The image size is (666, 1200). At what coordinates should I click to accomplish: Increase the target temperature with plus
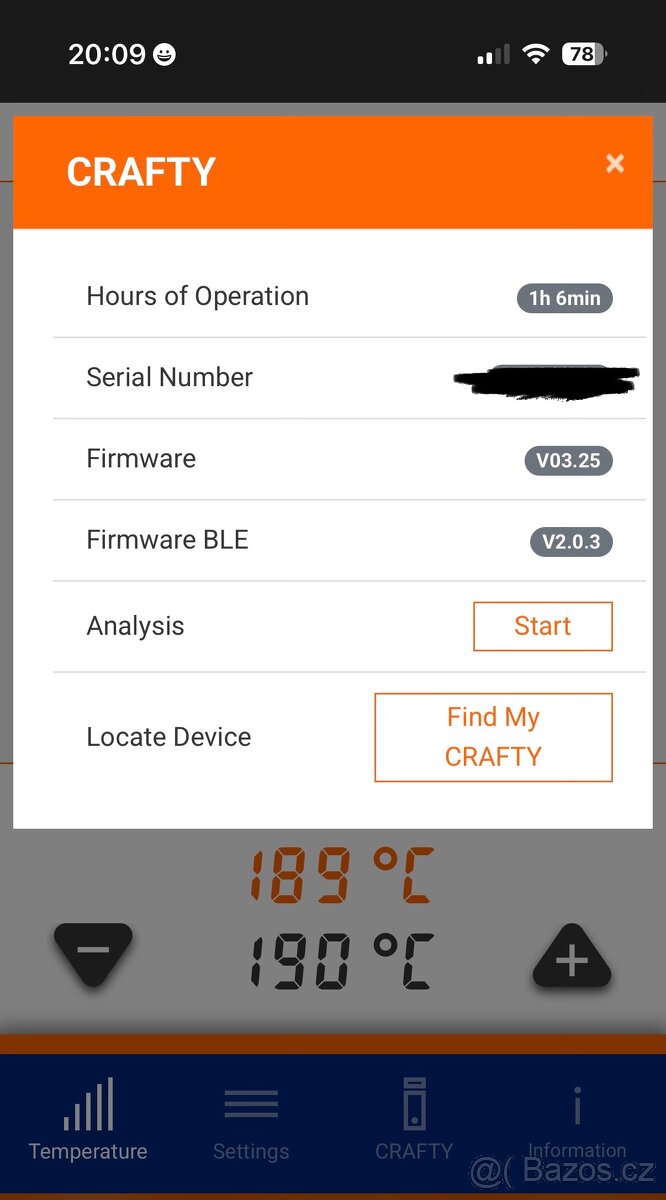pos(571,958)
